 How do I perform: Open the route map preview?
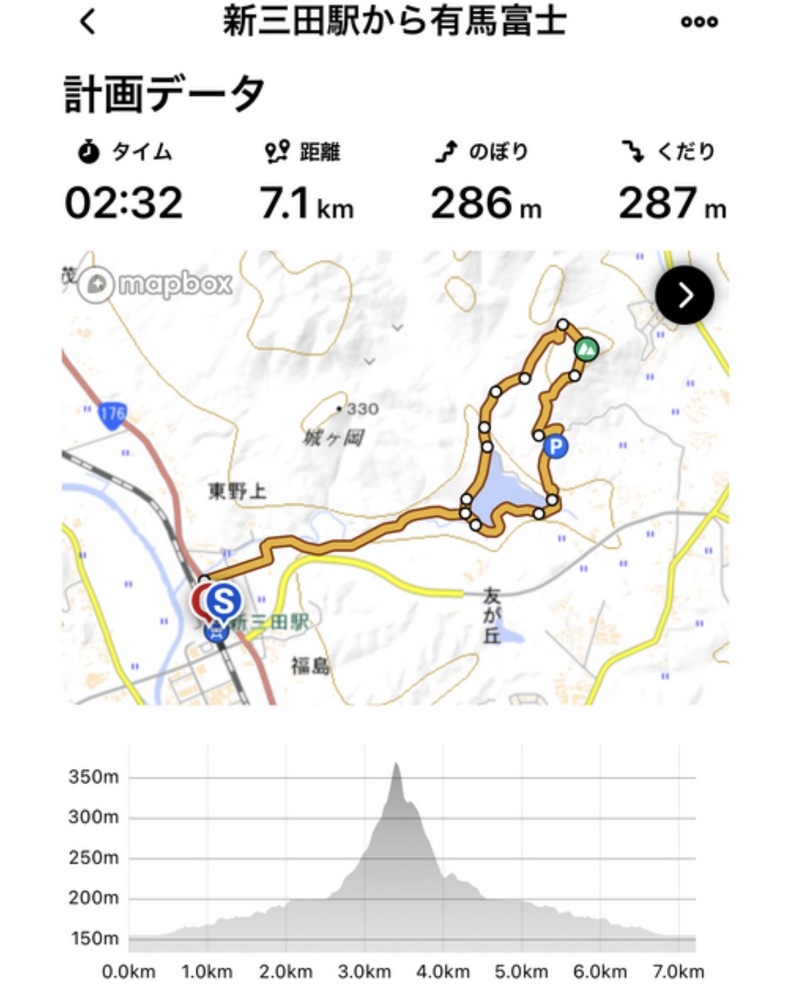click(395, 478)
